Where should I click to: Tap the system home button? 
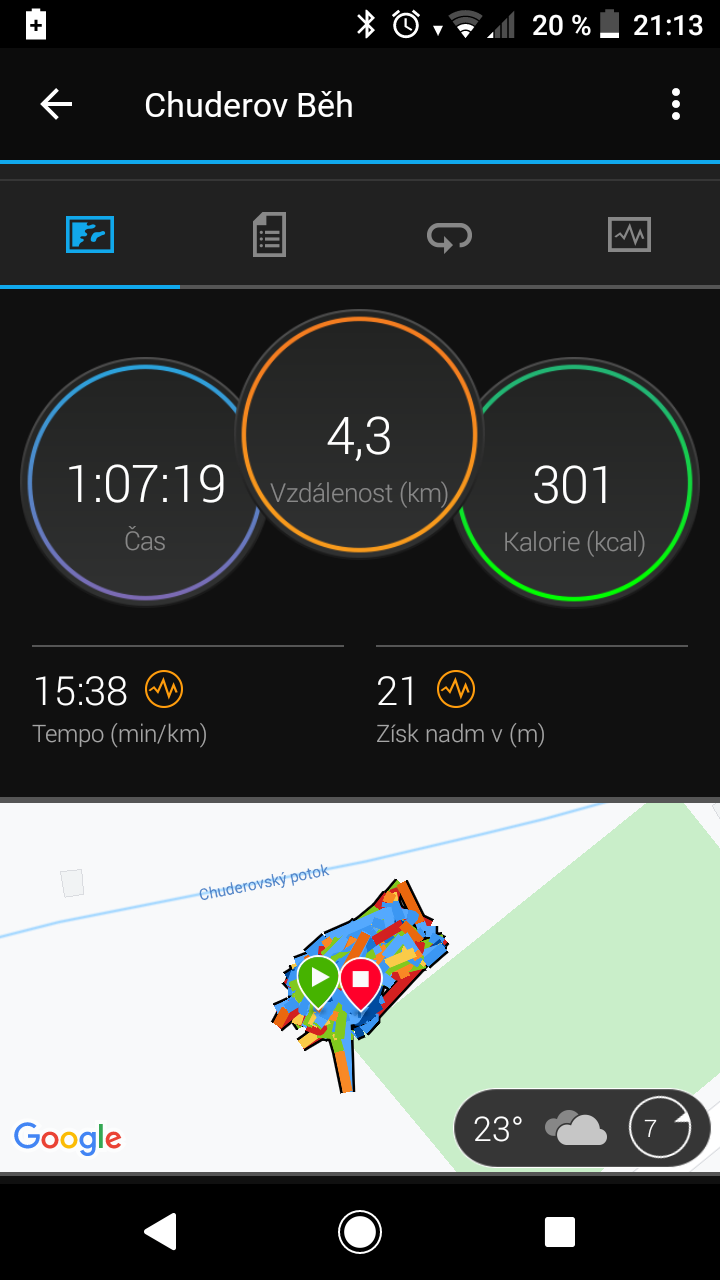coord(360,1232)
